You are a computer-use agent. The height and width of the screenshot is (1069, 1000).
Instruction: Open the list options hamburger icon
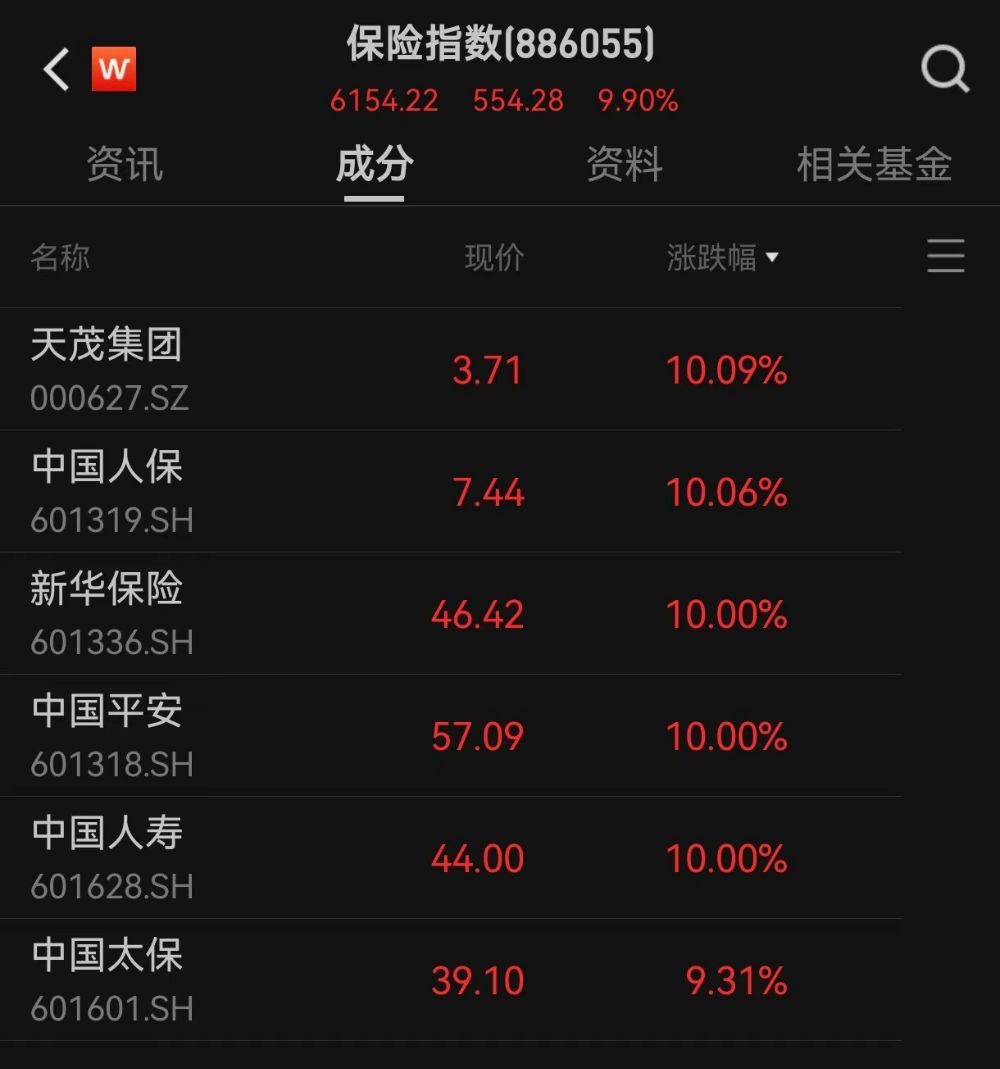(944, 257)
